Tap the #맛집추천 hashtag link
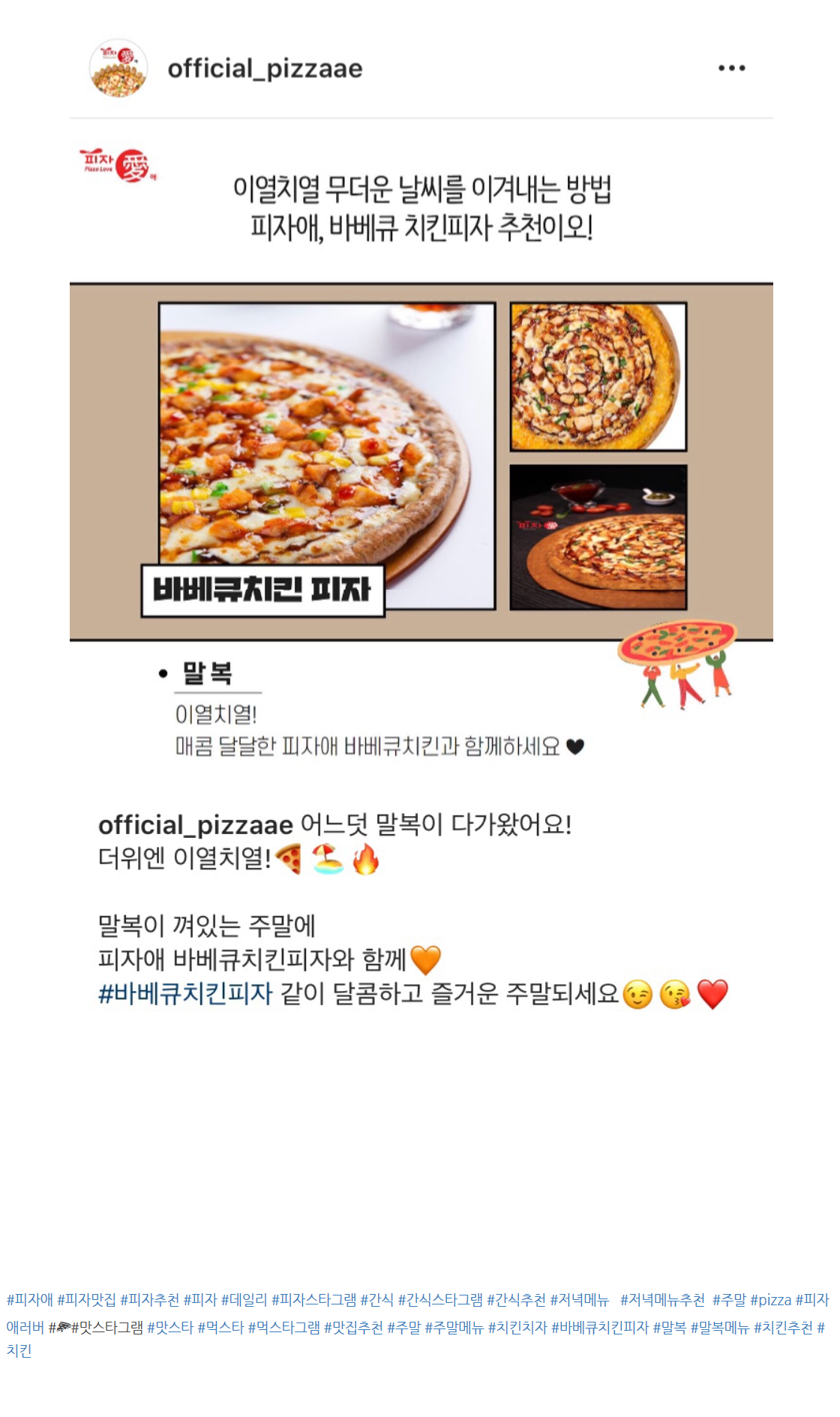The height and width of the screenshot is (1417, 840). tap(353, 1327)
